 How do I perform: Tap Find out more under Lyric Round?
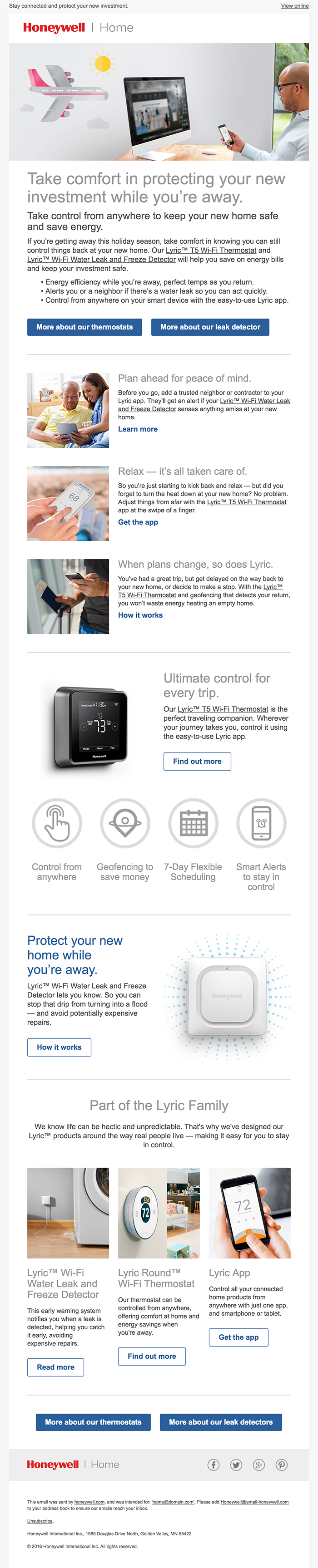tap(152, 1356)
